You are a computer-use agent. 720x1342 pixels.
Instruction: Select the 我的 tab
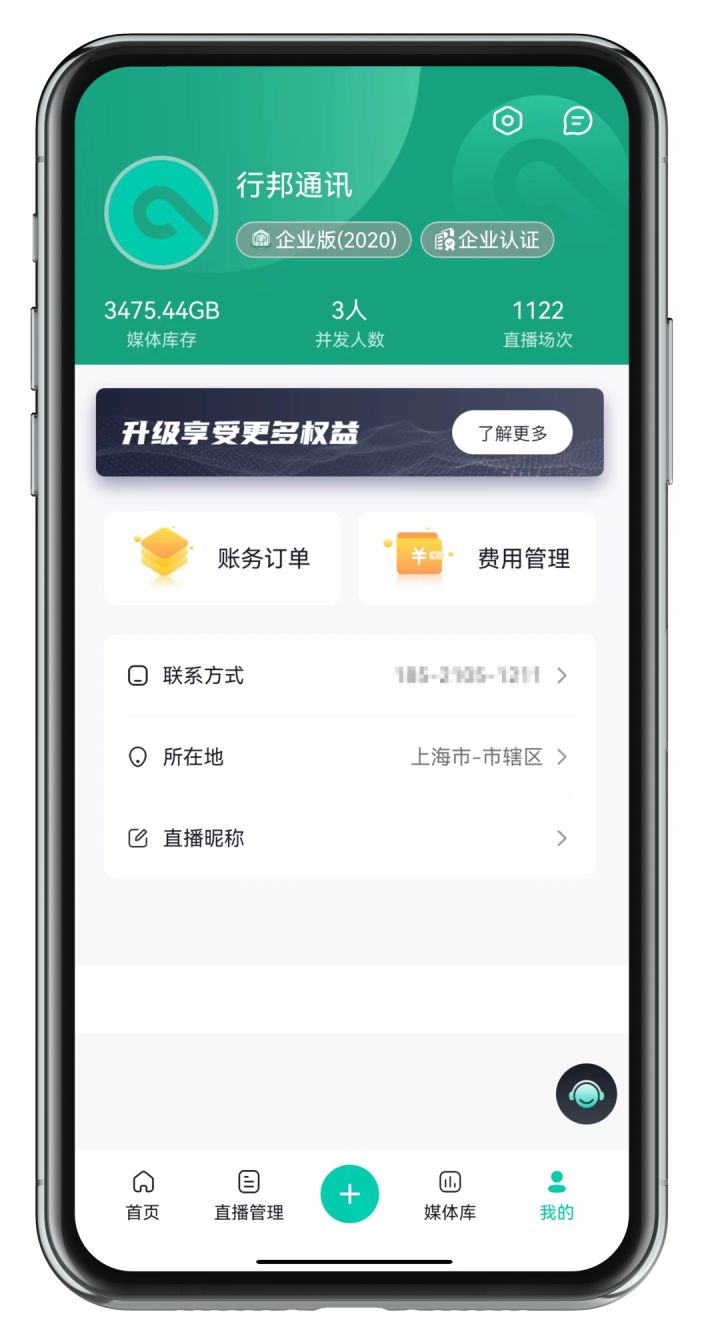[x=557, y=1195]
